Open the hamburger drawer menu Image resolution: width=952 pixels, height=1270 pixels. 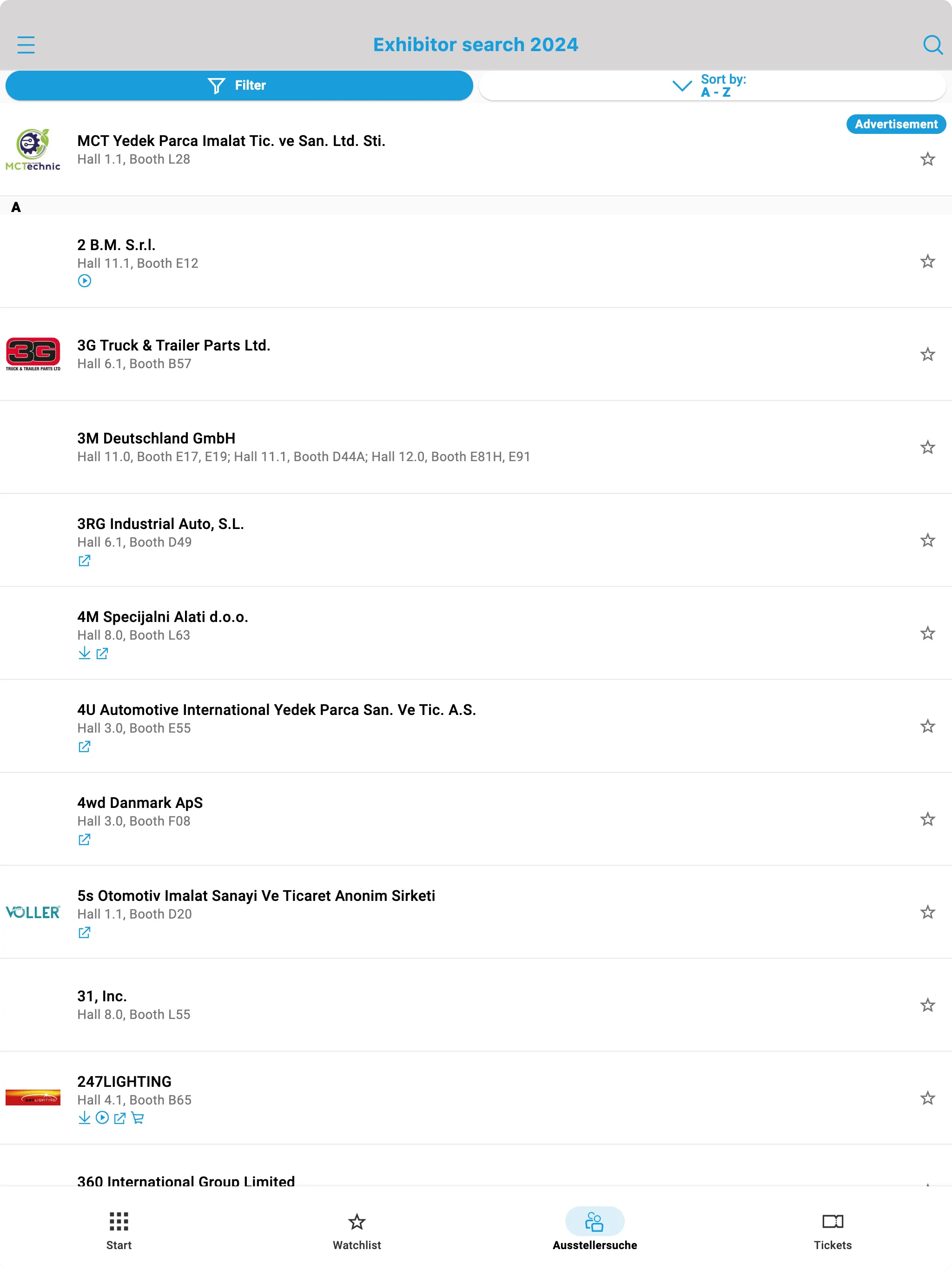pos(26,45)
